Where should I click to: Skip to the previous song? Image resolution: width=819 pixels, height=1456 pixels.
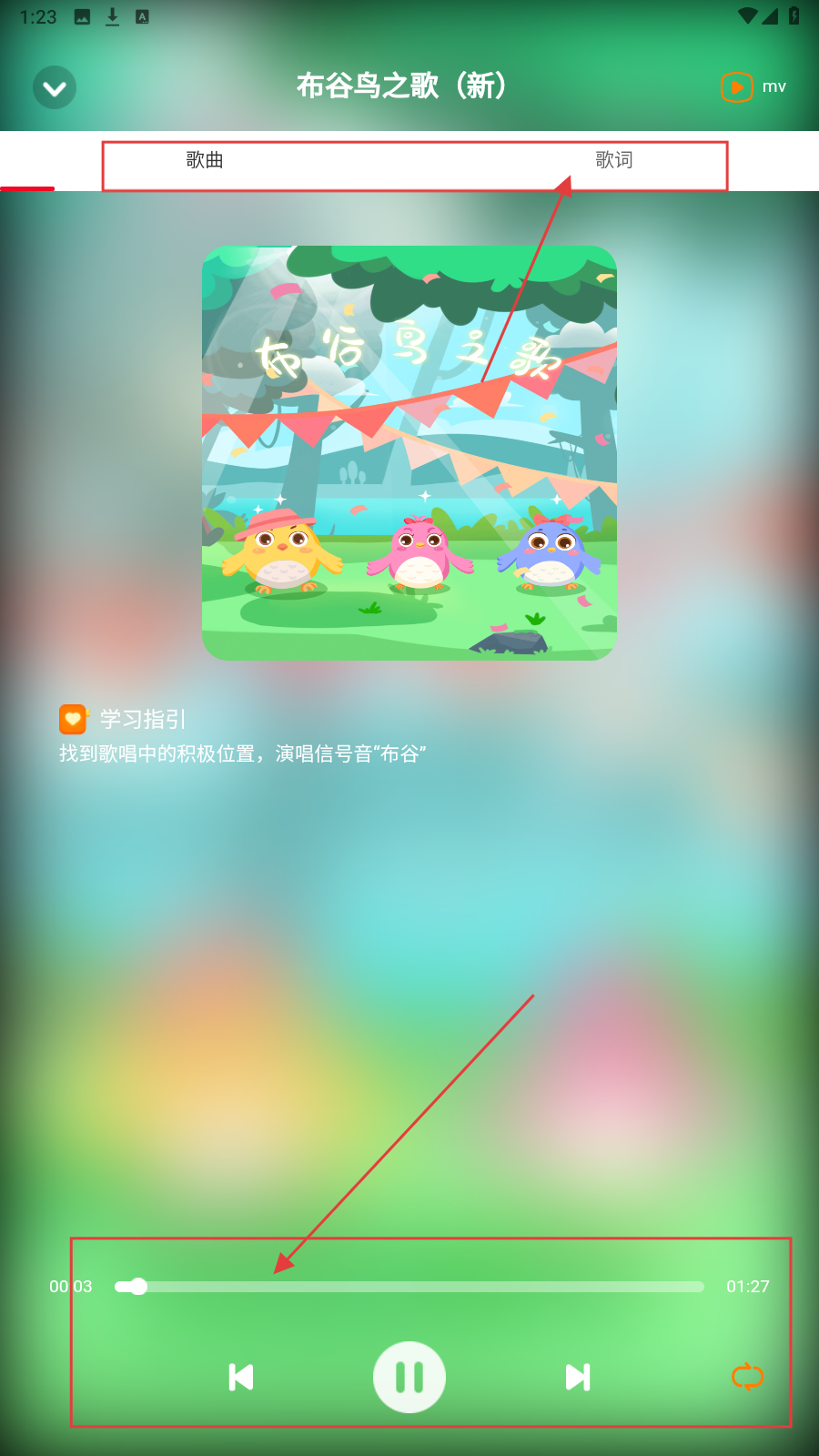(241, 1377)
